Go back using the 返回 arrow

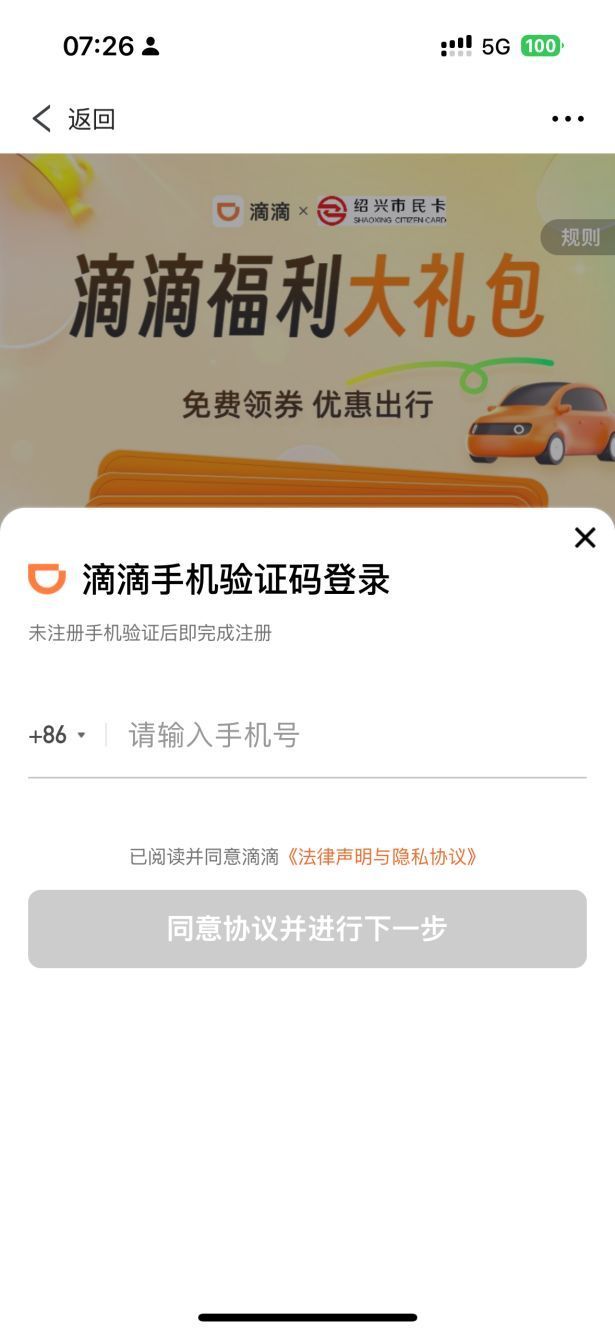click(43, 120)
